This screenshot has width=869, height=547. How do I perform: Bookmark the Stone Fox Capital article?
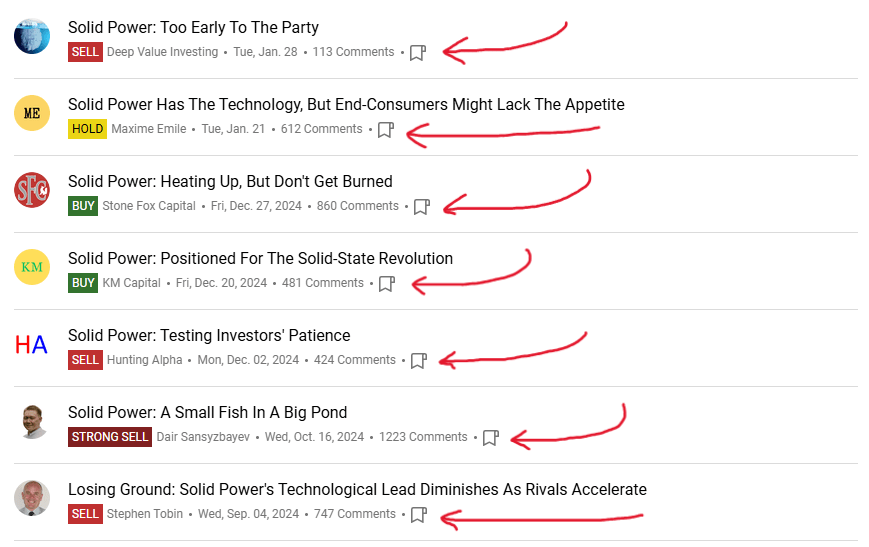[x=422, y=207]
